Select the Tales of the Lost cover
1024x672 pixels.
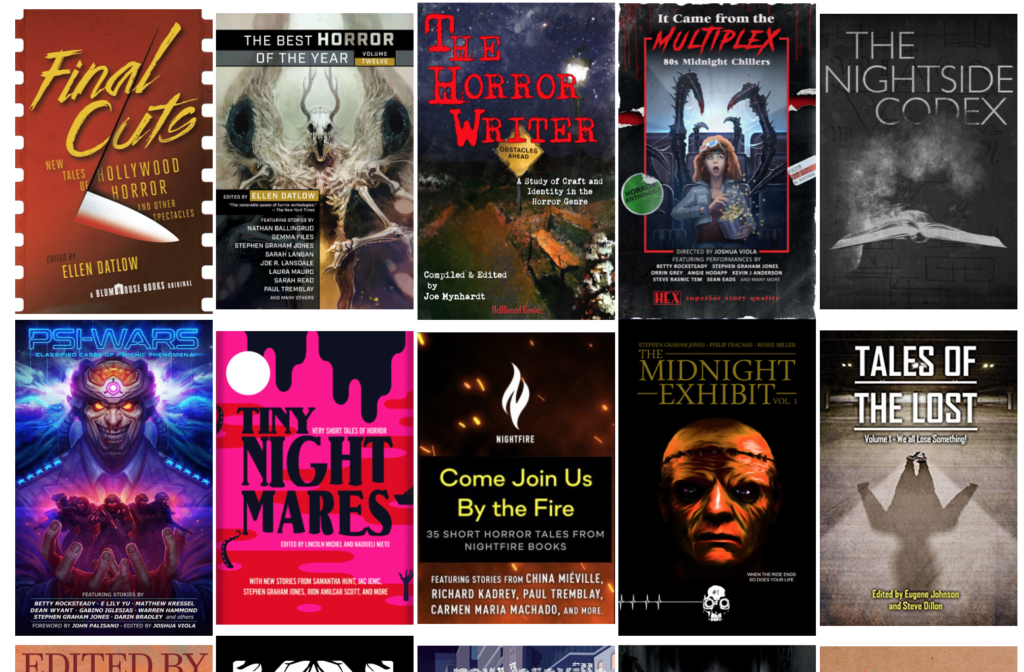click(x=918, y=477)
